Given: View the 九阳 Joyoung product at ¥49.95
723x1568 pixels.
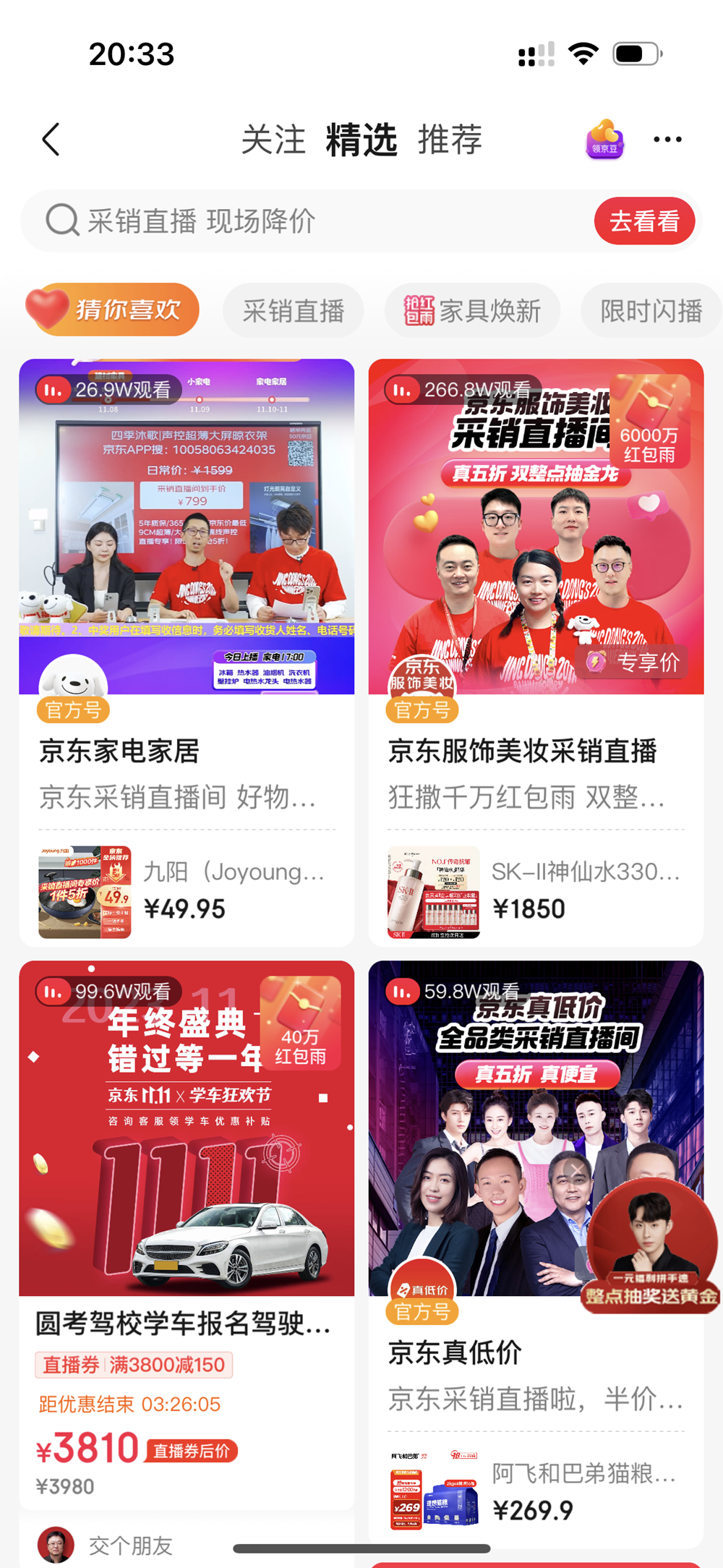Looking at the screenshot, I should [x=187, y=892].
